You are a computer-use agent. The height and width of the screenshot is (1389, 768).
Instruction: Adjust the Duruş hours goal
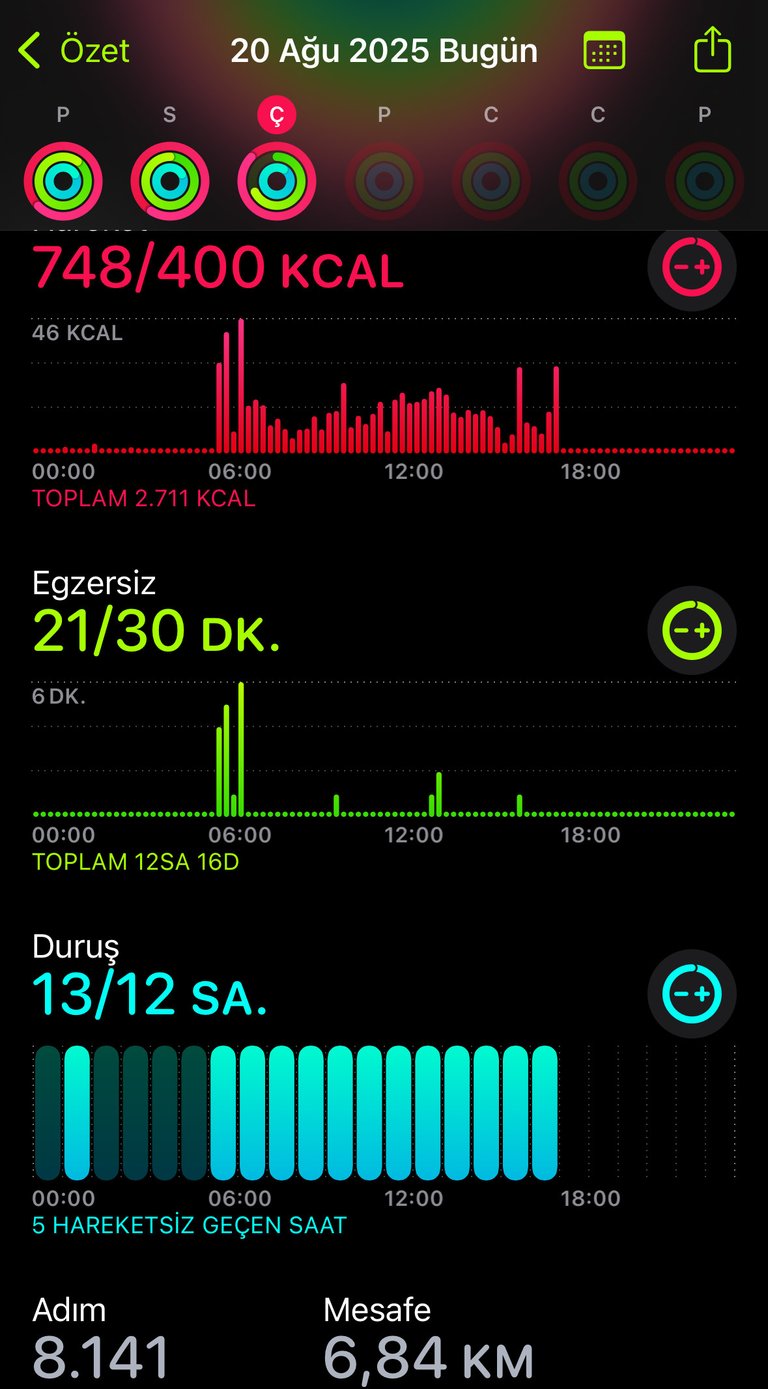coord(692,993)
